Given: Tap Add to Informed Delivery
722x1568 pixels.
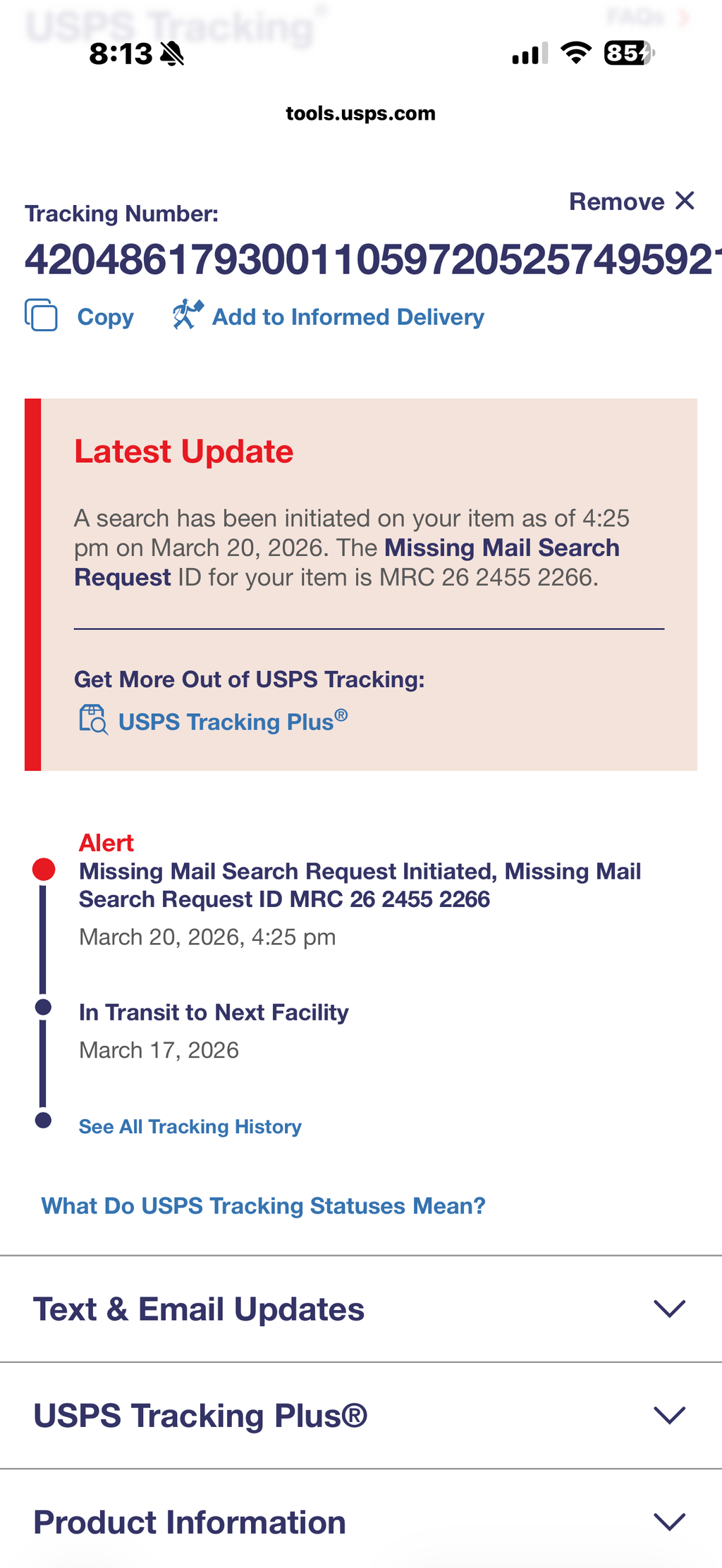Looking at the screenshot, I should point(329,316).
